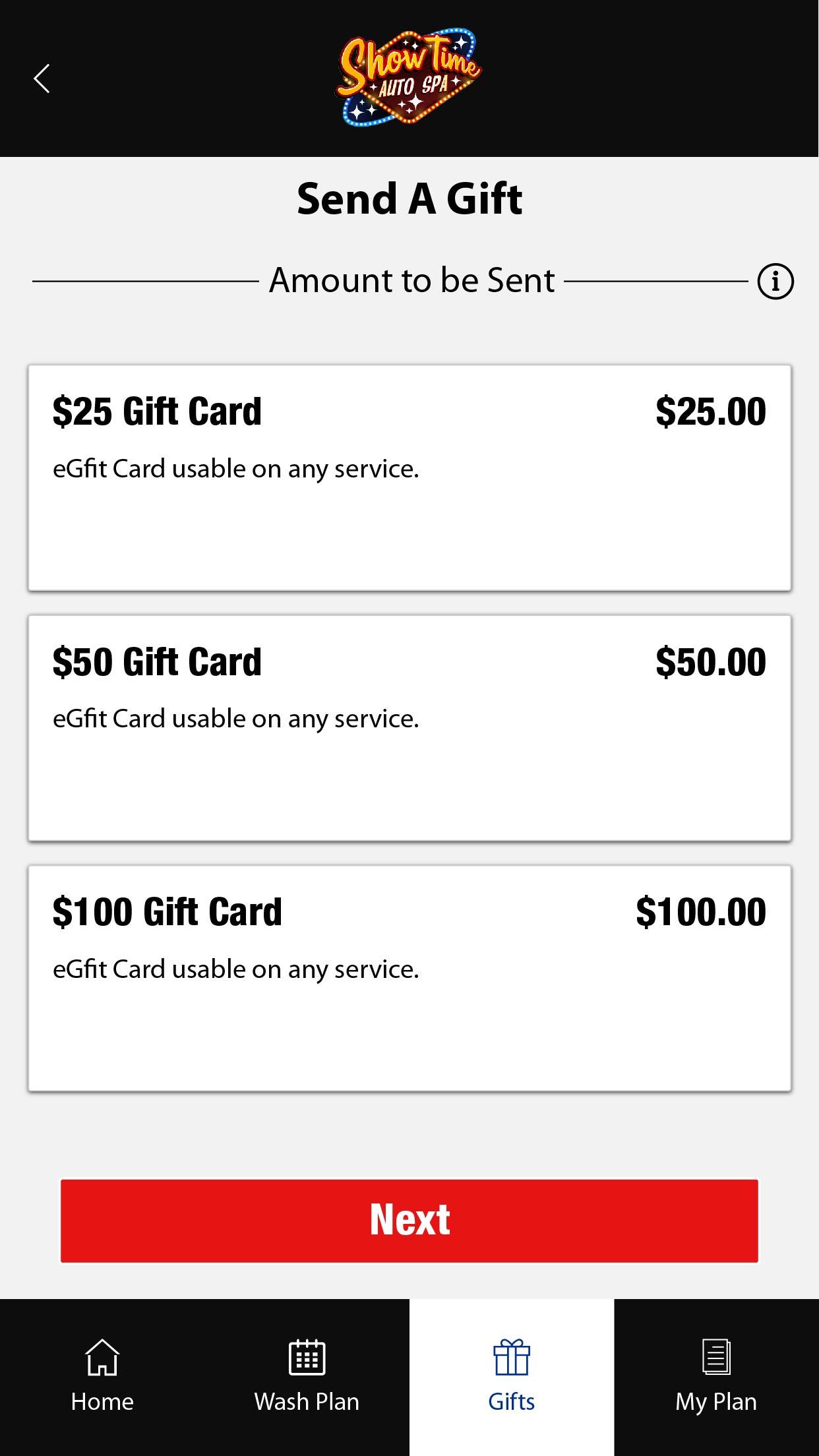
Task: Open the Gifts tab
Action: point(512,1377)
